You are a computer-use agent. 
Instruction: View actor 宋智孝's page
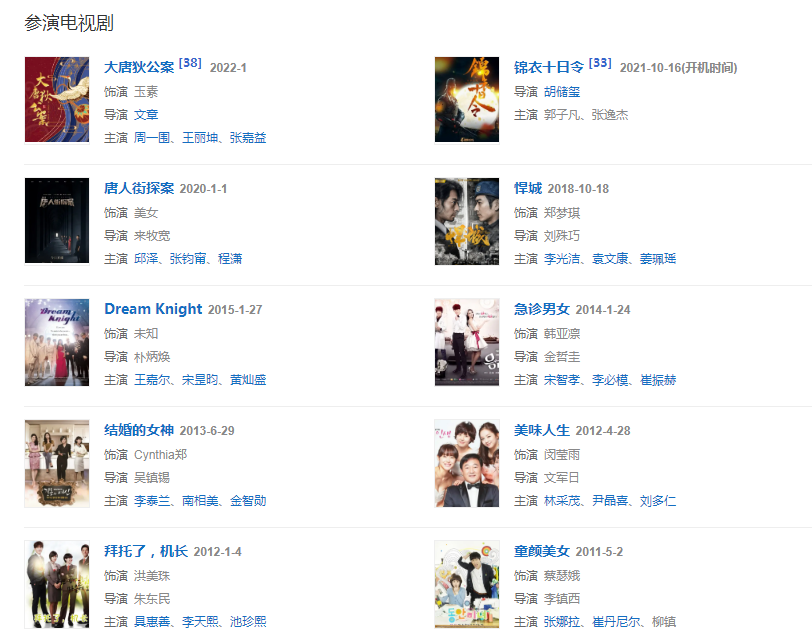point(562,380)
